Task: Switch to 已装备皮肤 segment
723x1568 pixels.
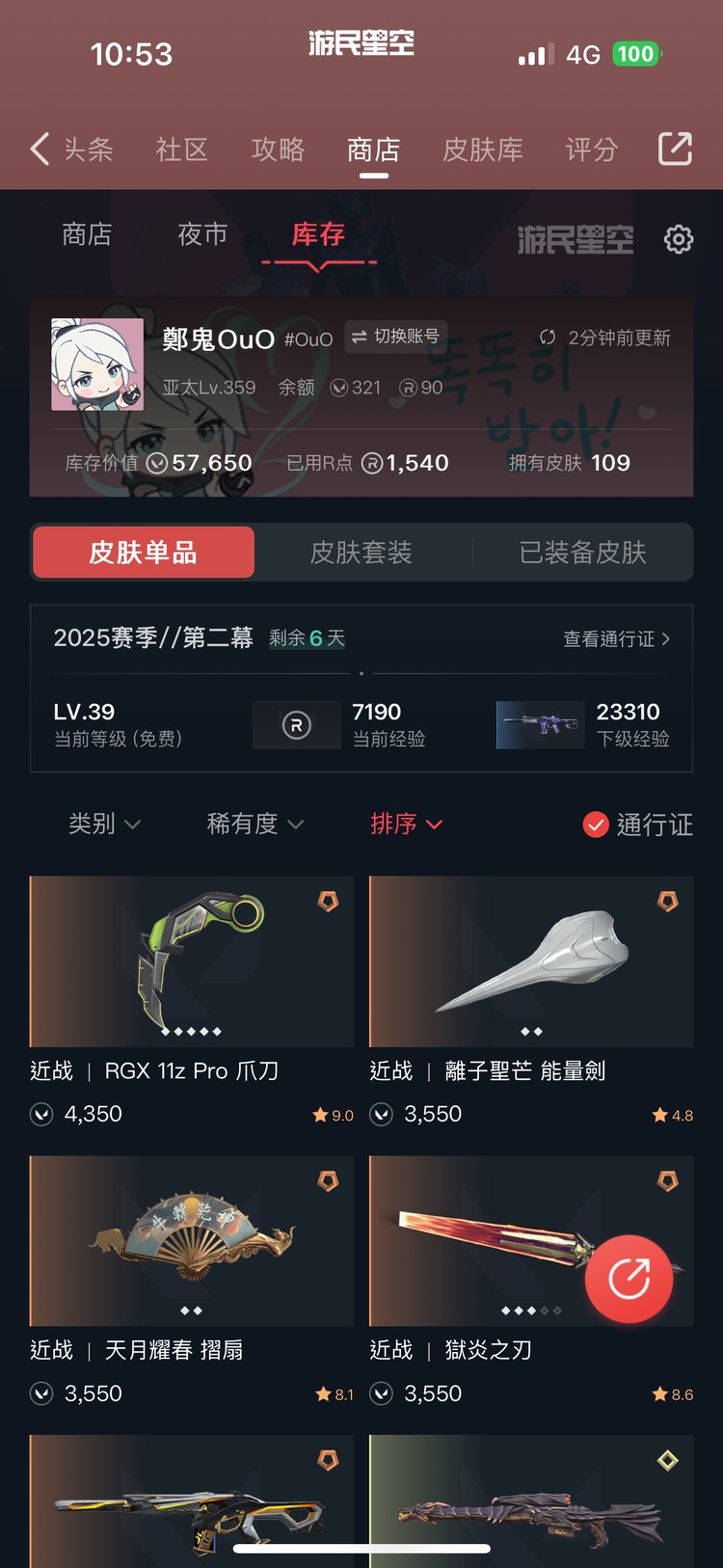Action: point(582,553)
